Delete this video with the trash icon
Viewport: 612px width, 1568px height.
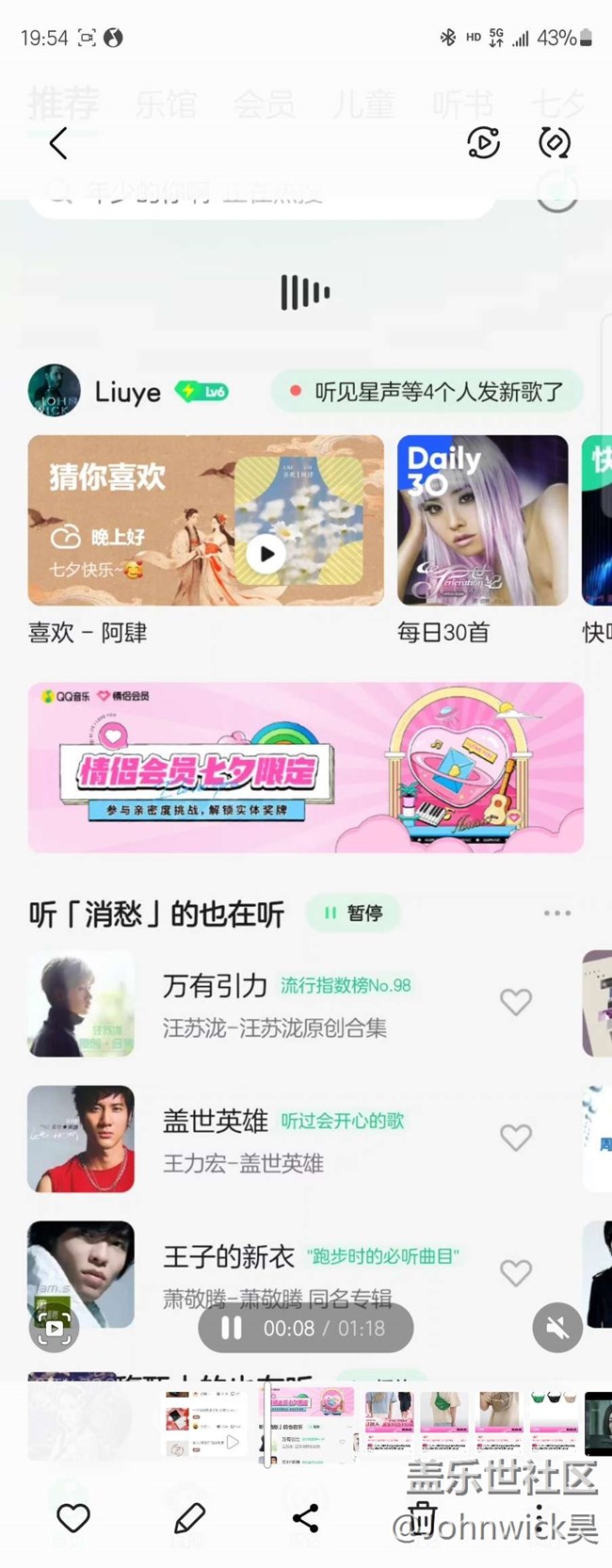423,1517
